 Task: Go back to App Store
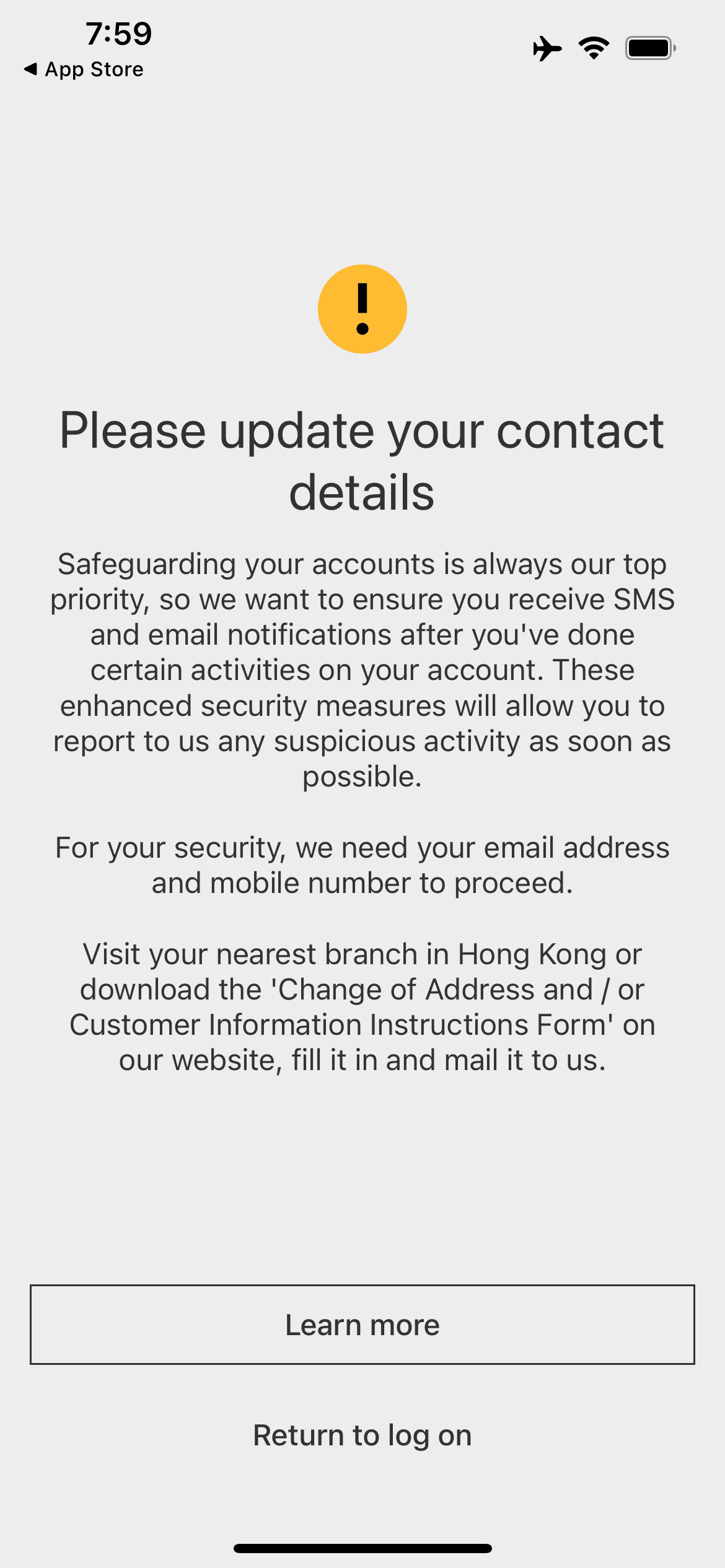pos(83,69)
